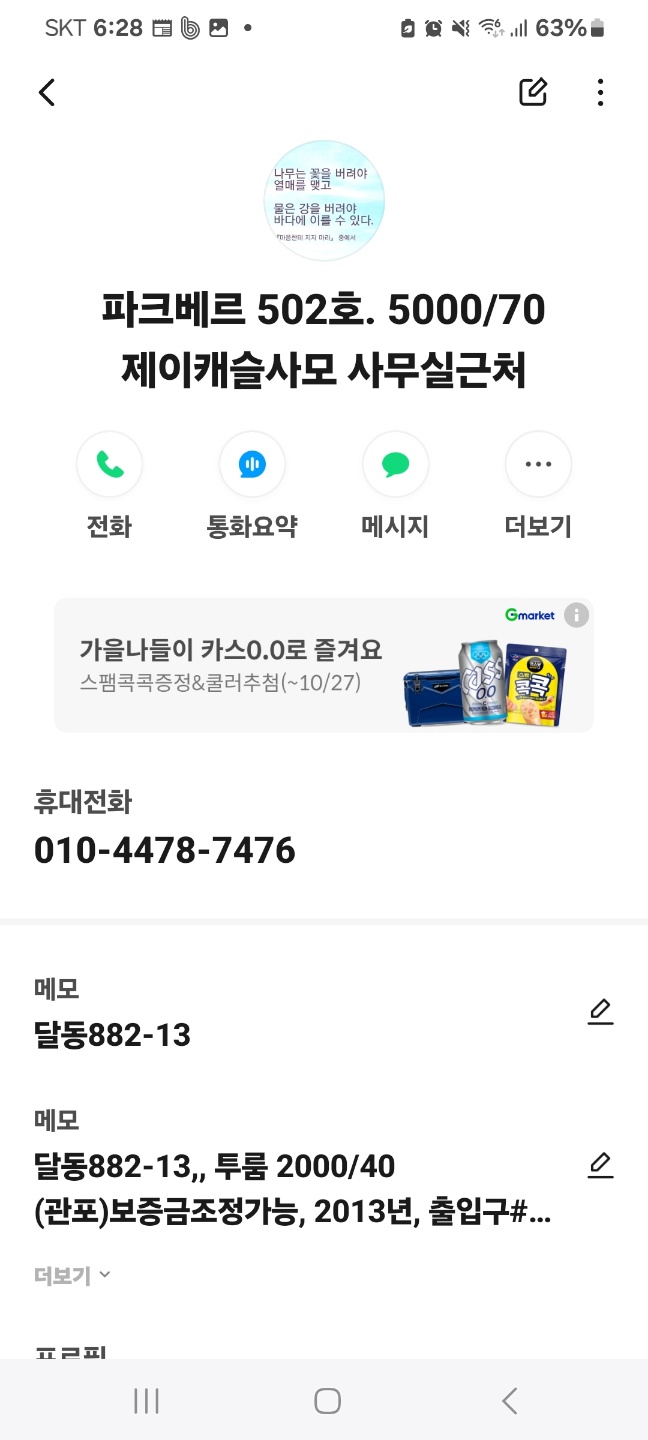Edit this contact with the pencil-square icon

click(533, 92)
